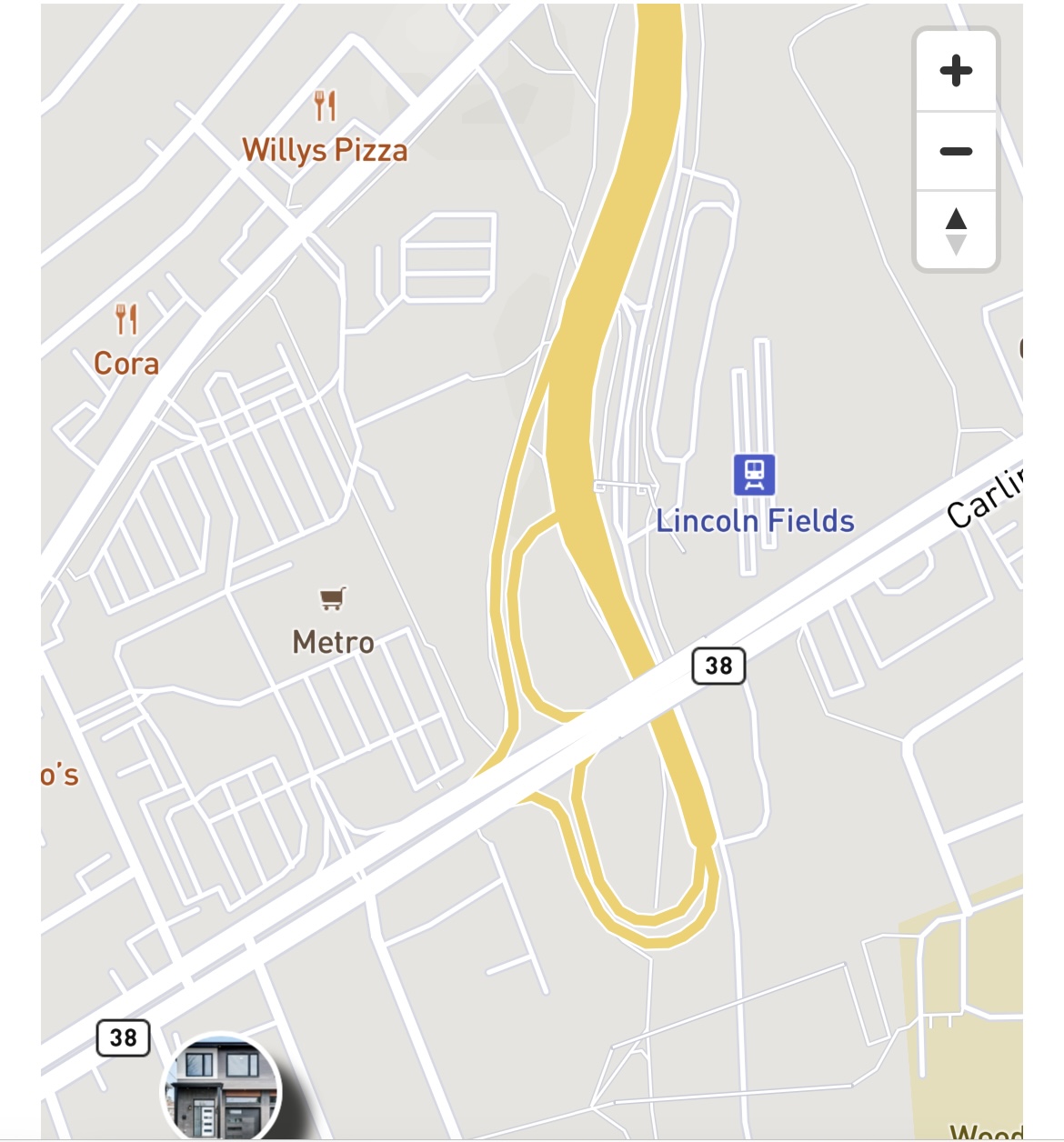Zoom out of the map
This screenshot has width=1064, height=1142.
point(956,151)
